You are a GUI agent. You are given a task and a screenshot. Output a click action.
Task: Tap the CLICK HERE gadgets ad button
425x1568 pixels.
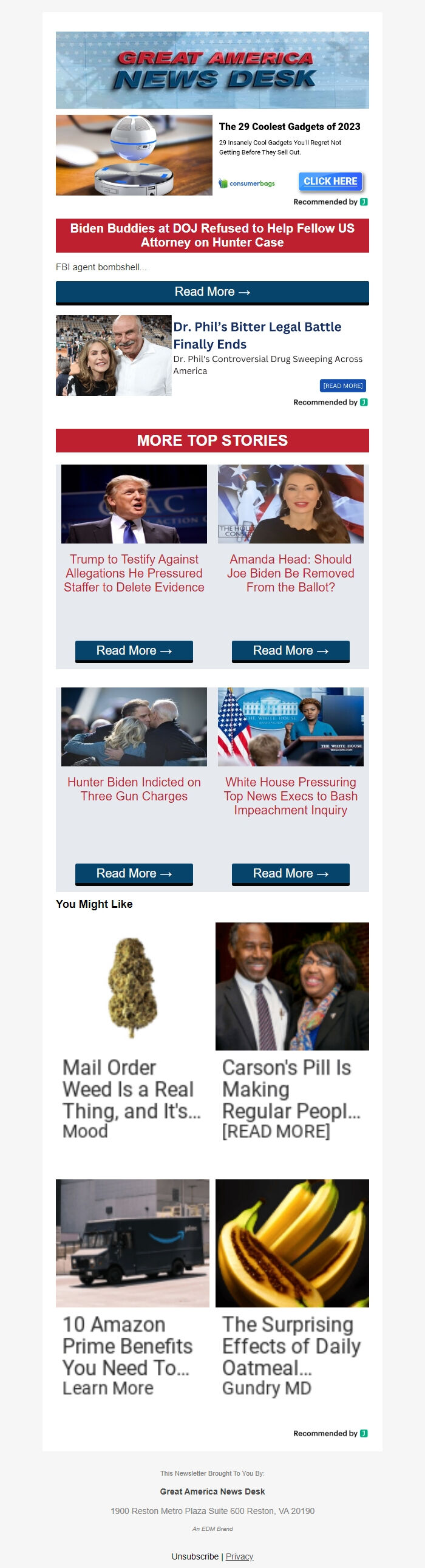(x=330, y=182)
